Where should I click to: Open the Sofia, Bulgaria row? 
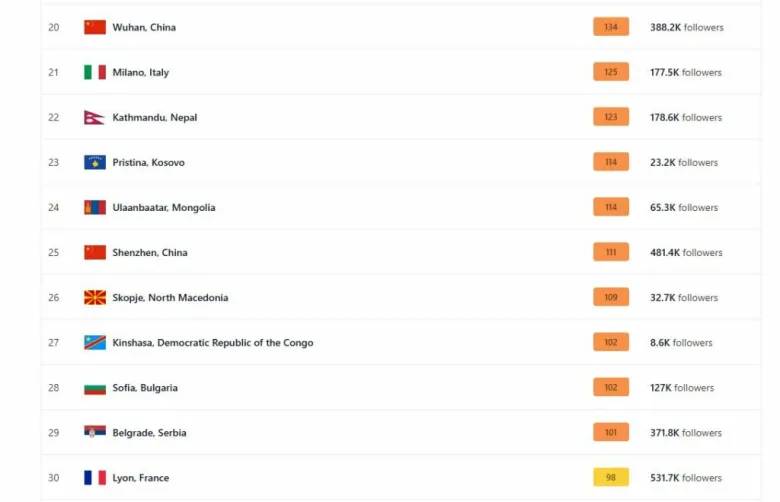(x=145, y=387)
